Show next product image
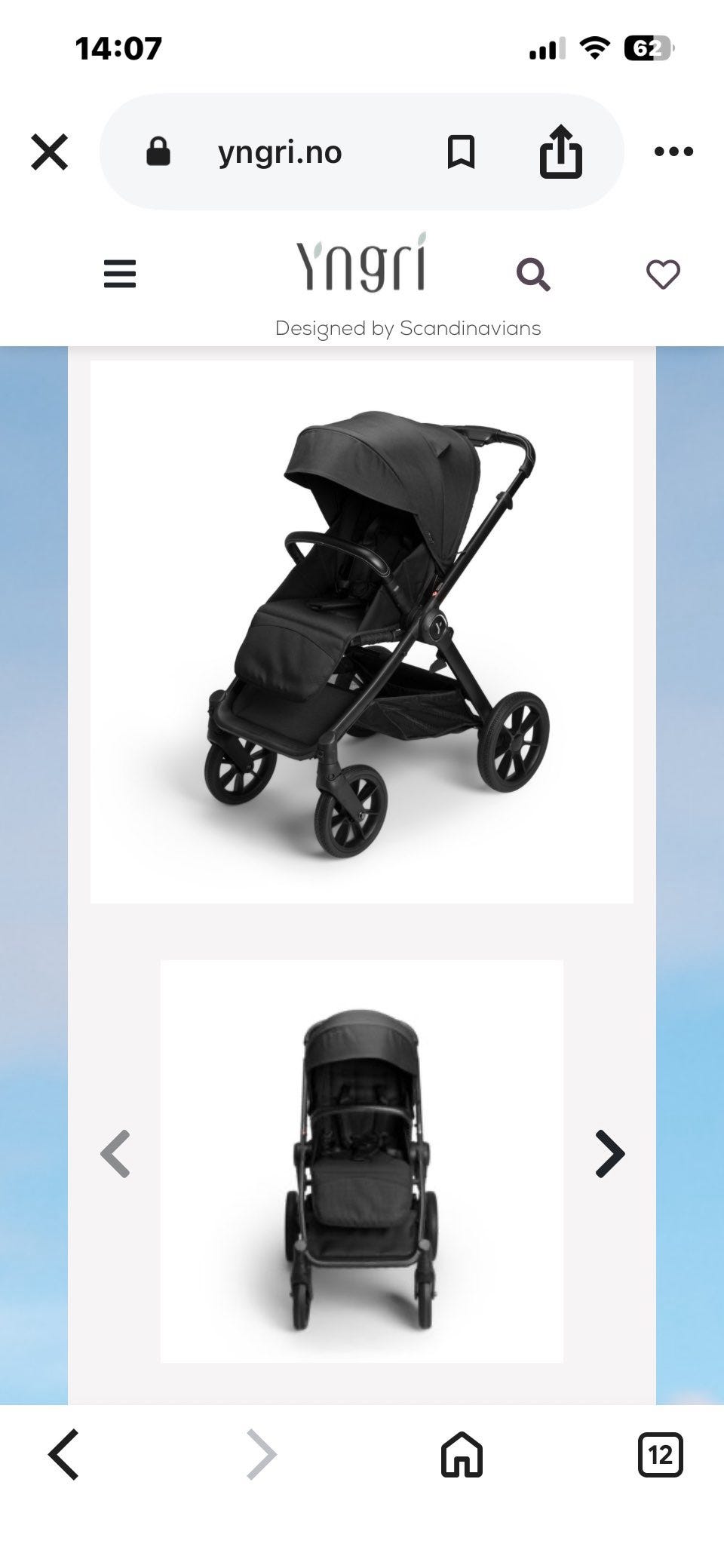 click(609, 1153)
